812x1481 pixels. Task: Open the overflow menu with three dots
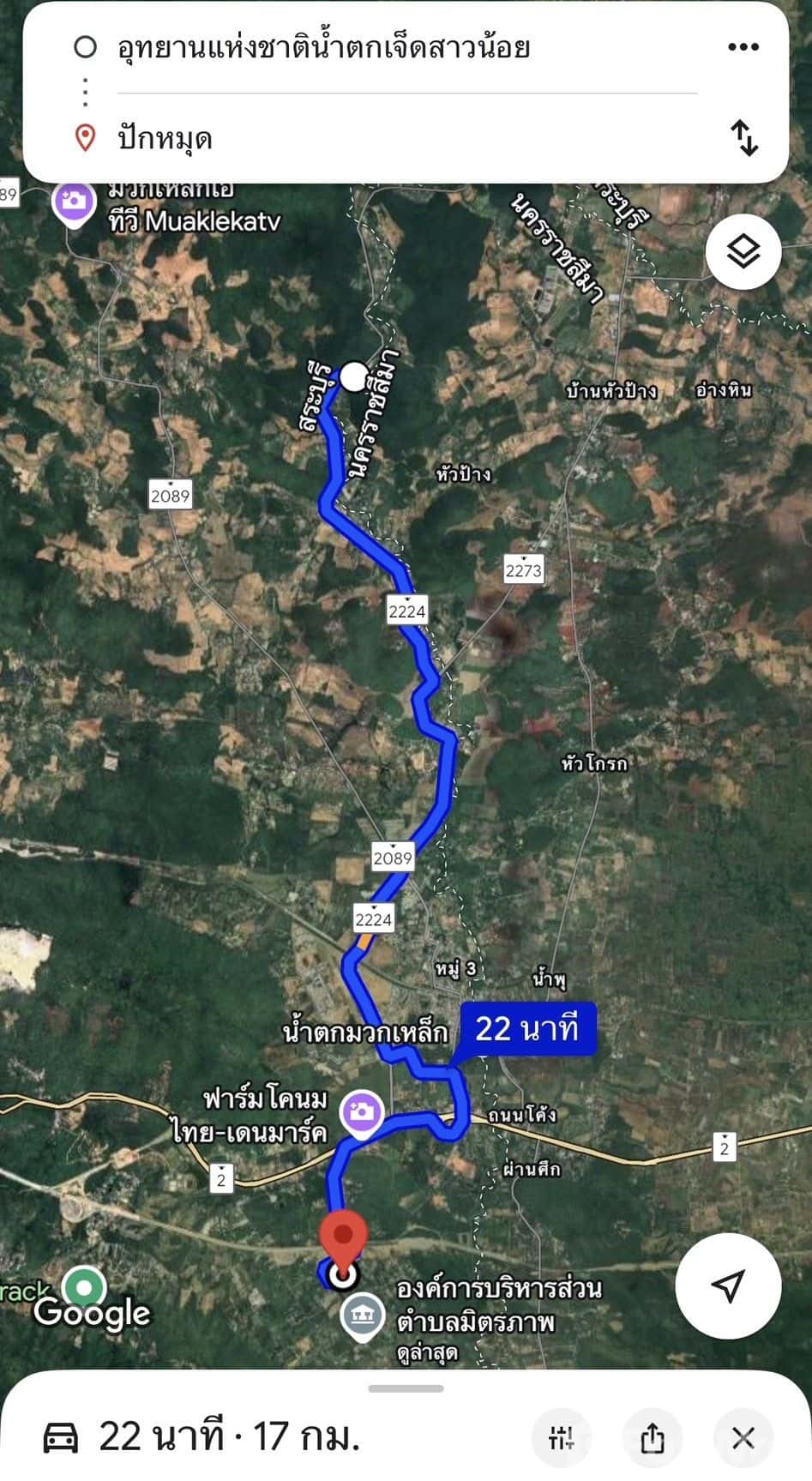pyautogui.click(x=743, y=47)
